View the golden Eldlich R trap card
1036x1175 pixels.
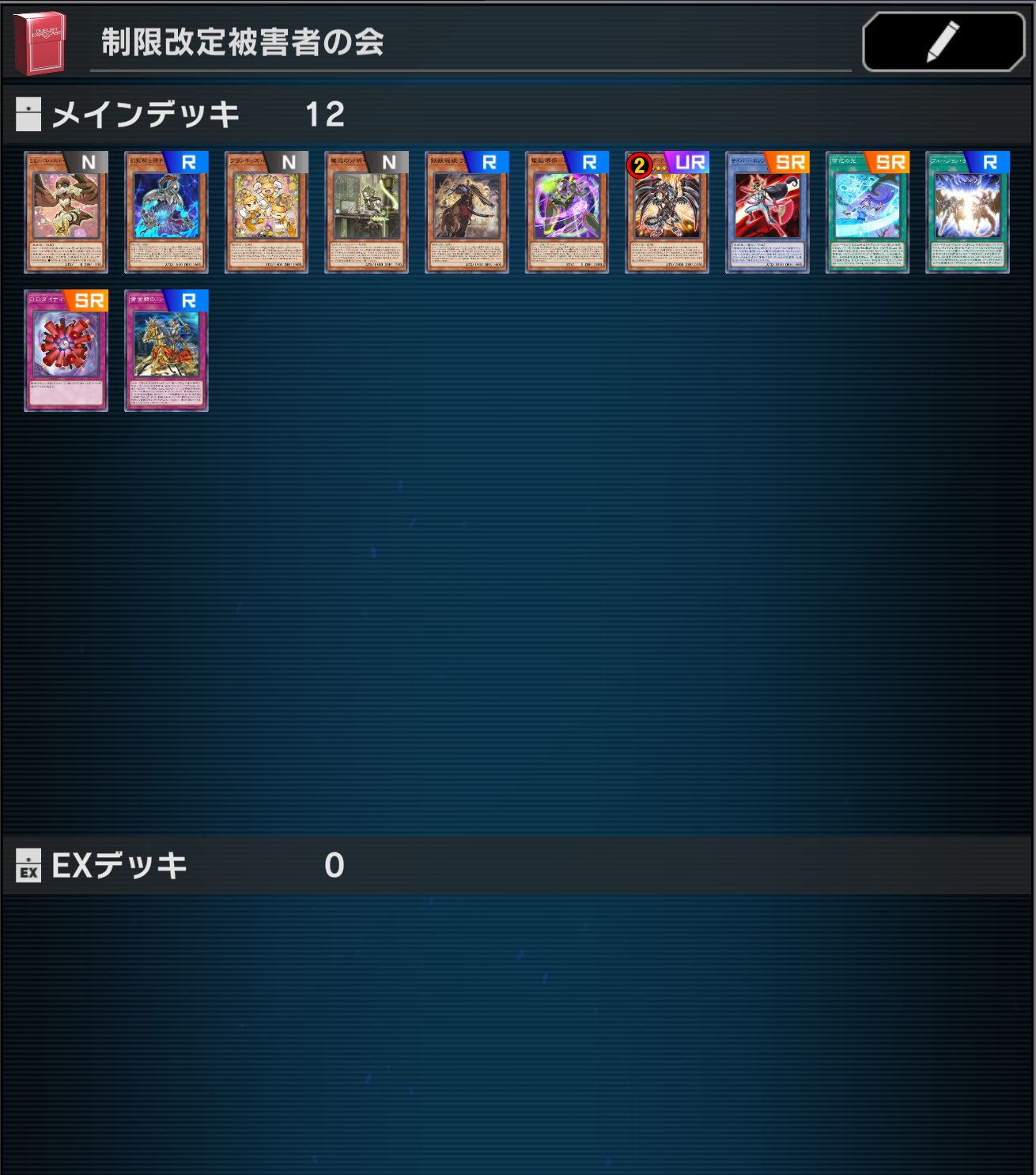[x=166, y=352]
